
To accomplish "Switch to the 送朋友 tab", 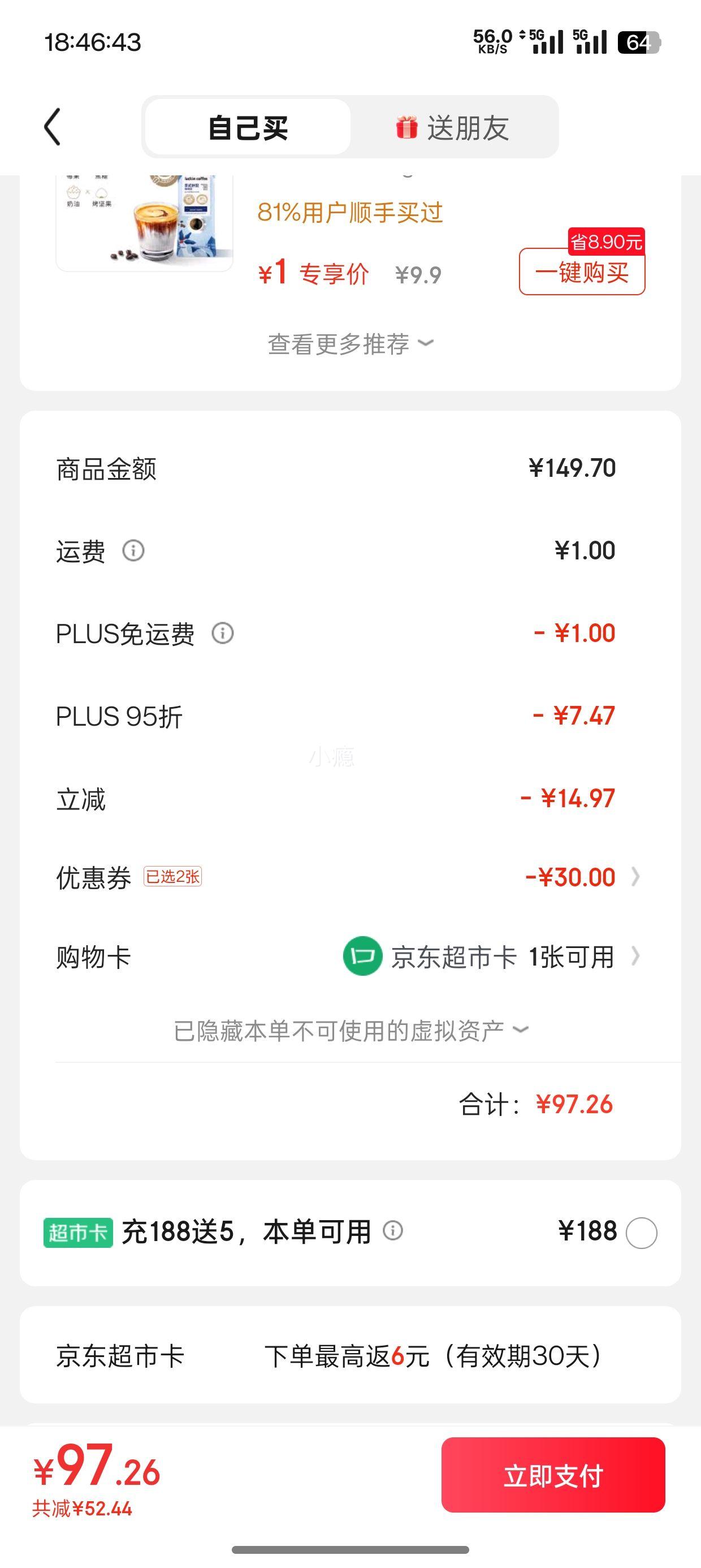I will coord(453,127).
